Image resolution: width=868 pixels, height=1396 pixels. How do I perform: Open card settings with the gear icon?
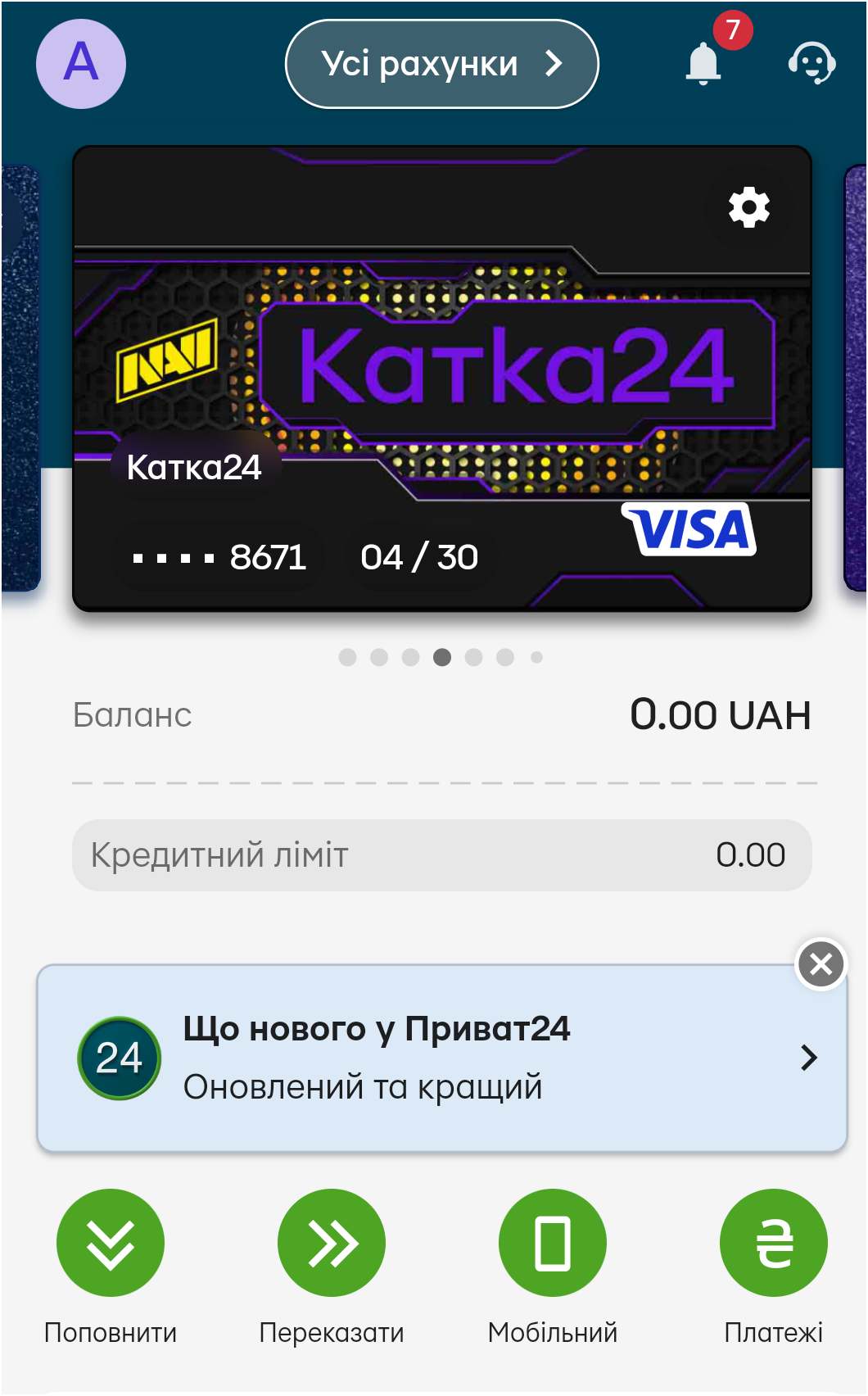coord(749,208)
